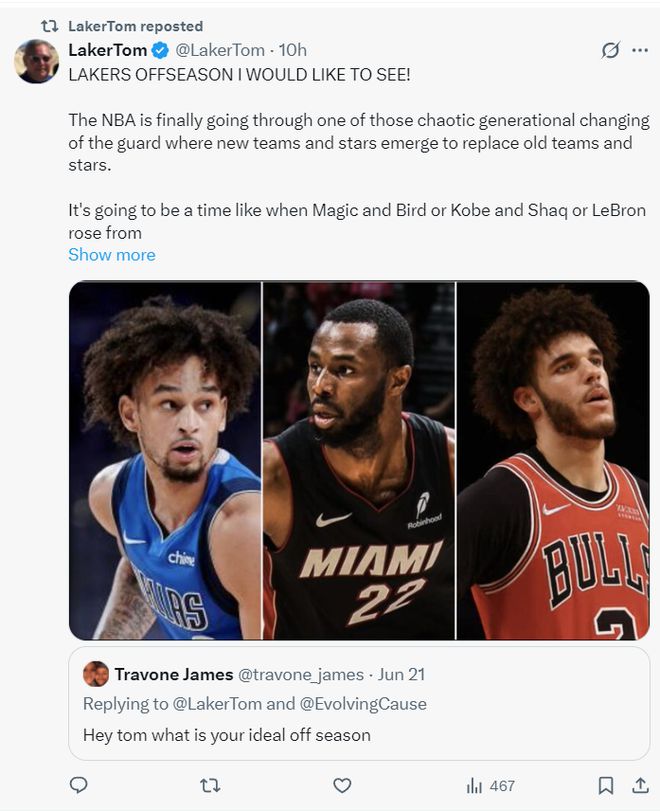Open the Miami 22 player photo
The height and width of the screenshot is (811, 660).
[x=358, y=460]
